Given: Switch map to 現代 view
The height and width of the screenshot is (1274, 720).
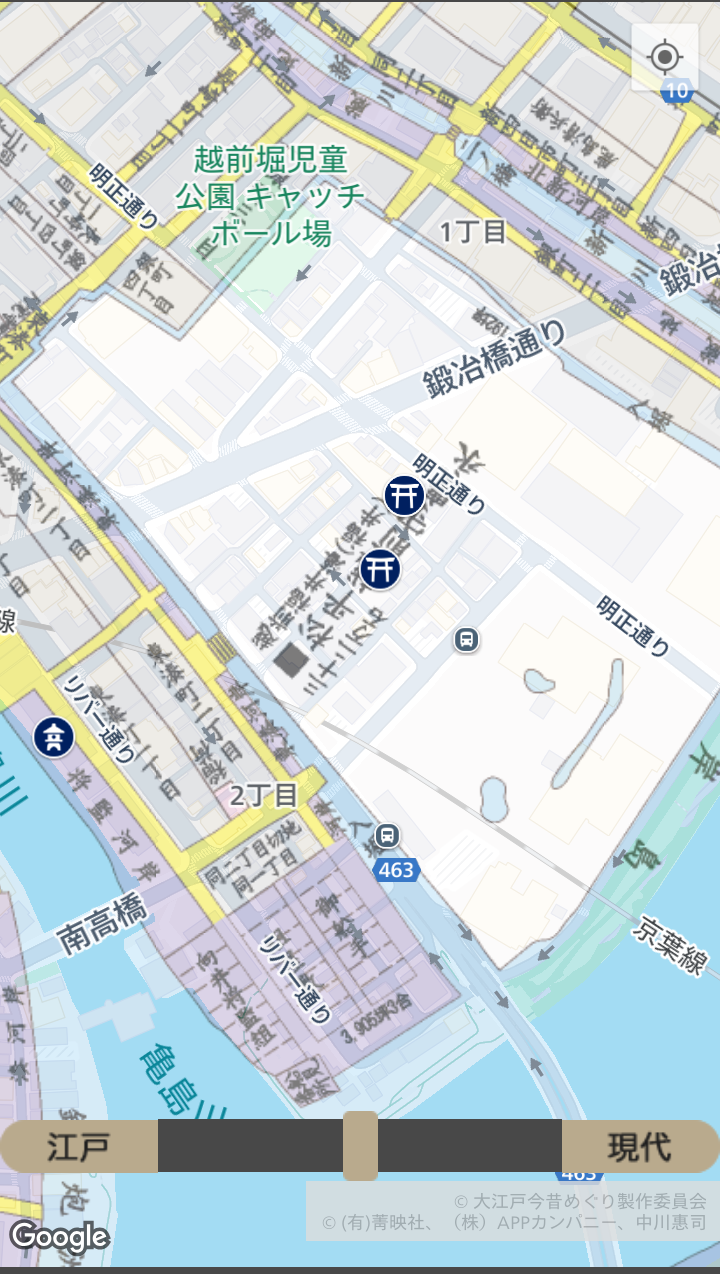Looking at the screenshot, I should pyautogui.click(x=640, y=1146).
